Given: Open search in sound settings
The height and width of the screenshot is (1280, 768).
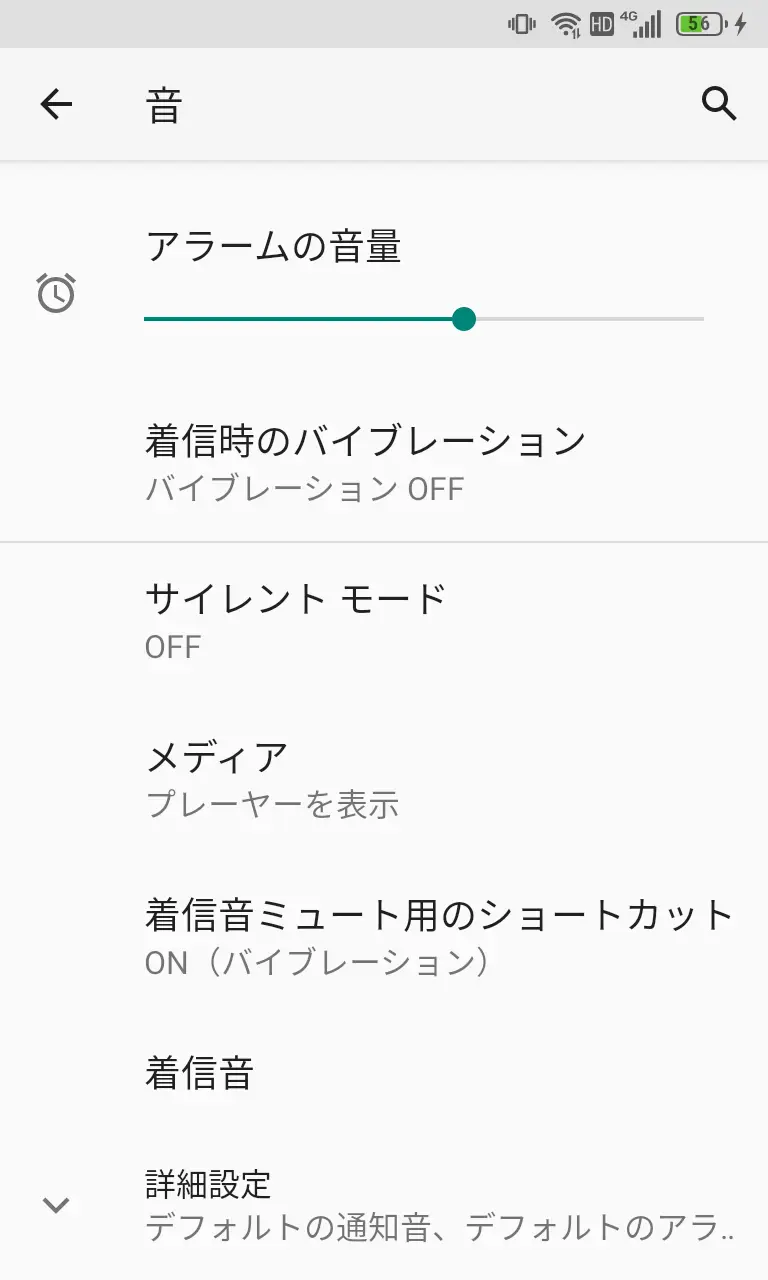Looking at the screenshot, I should (719, 104).
